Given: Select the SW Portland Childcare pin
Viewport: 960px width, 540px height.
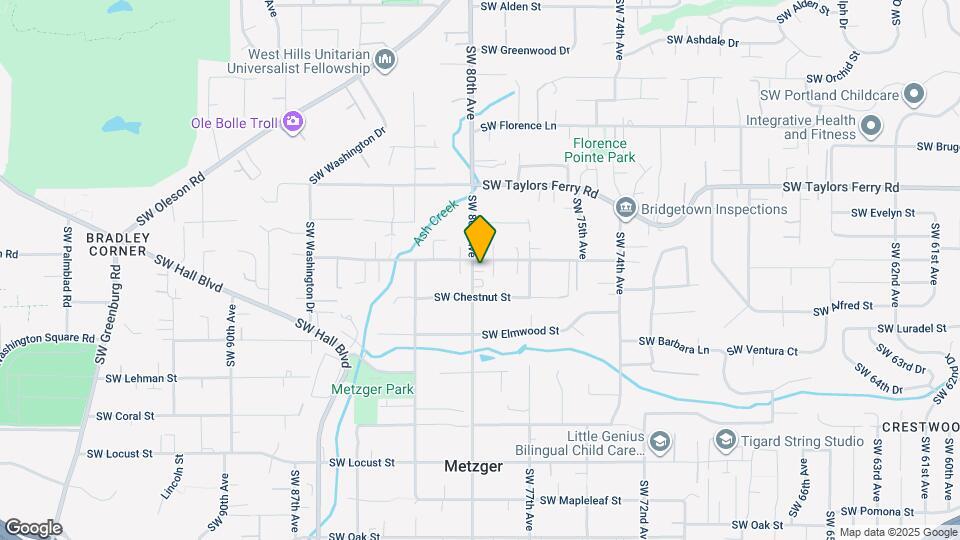Looking at the screenshot, I should coord(912,96).
